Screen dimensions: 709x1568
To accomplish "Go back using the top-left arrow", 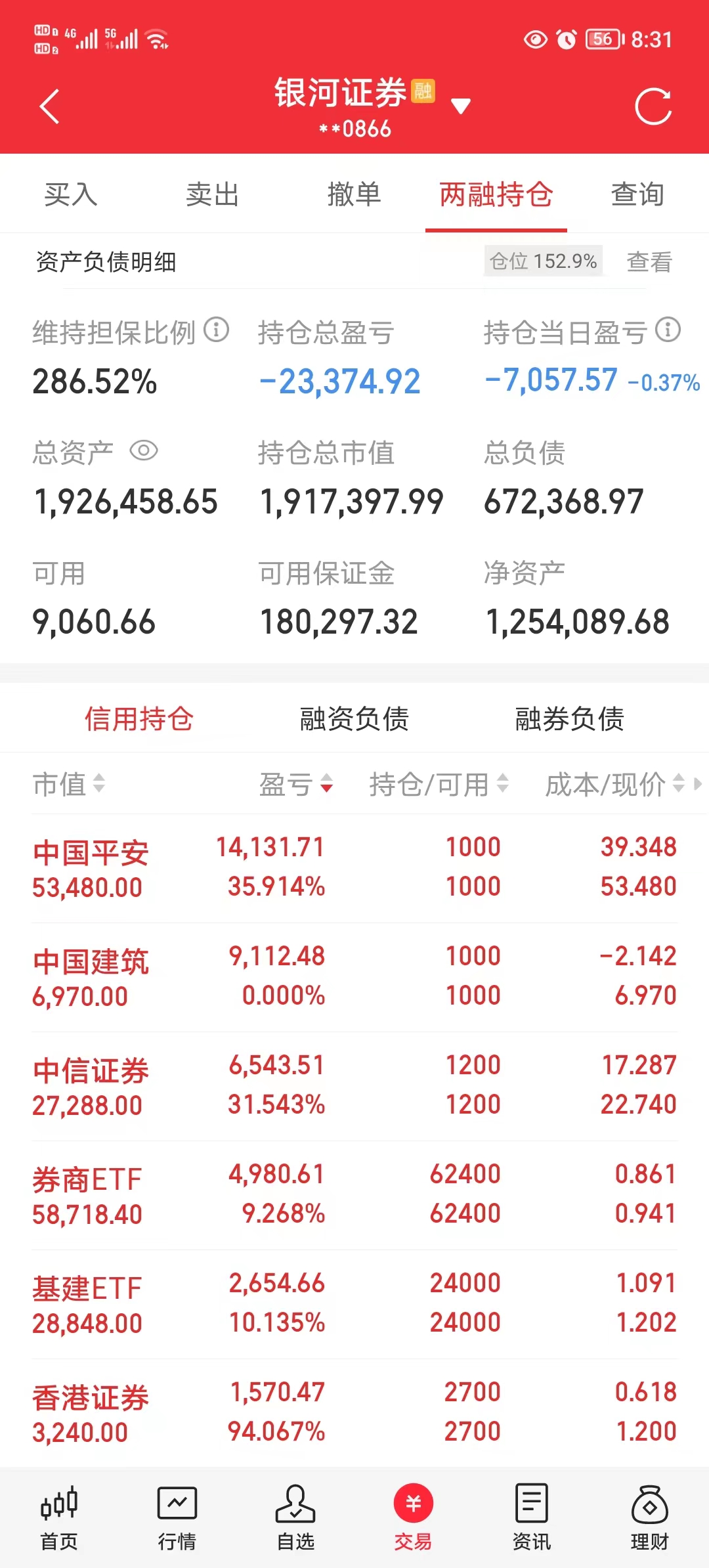I will click(50, 106).
